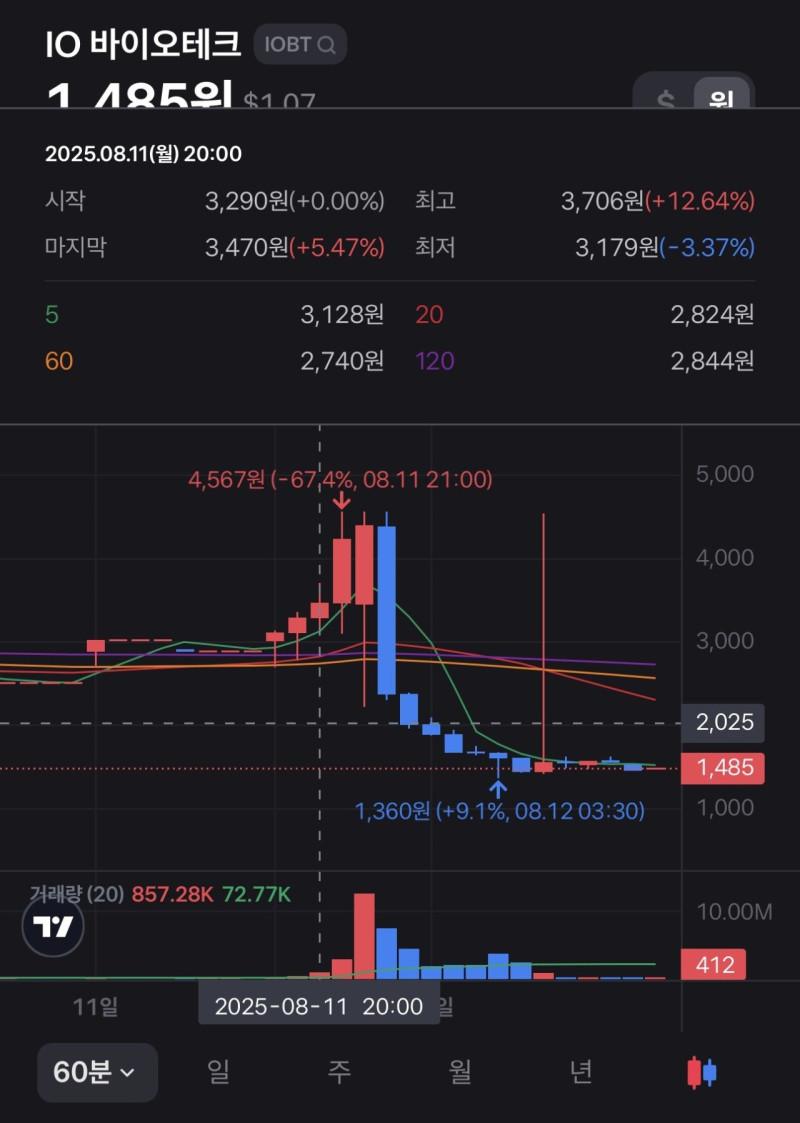This screenshot has height=1123, width=800.
Task: Open the candlestick chart type icon
Action: tap(702, 1072)
